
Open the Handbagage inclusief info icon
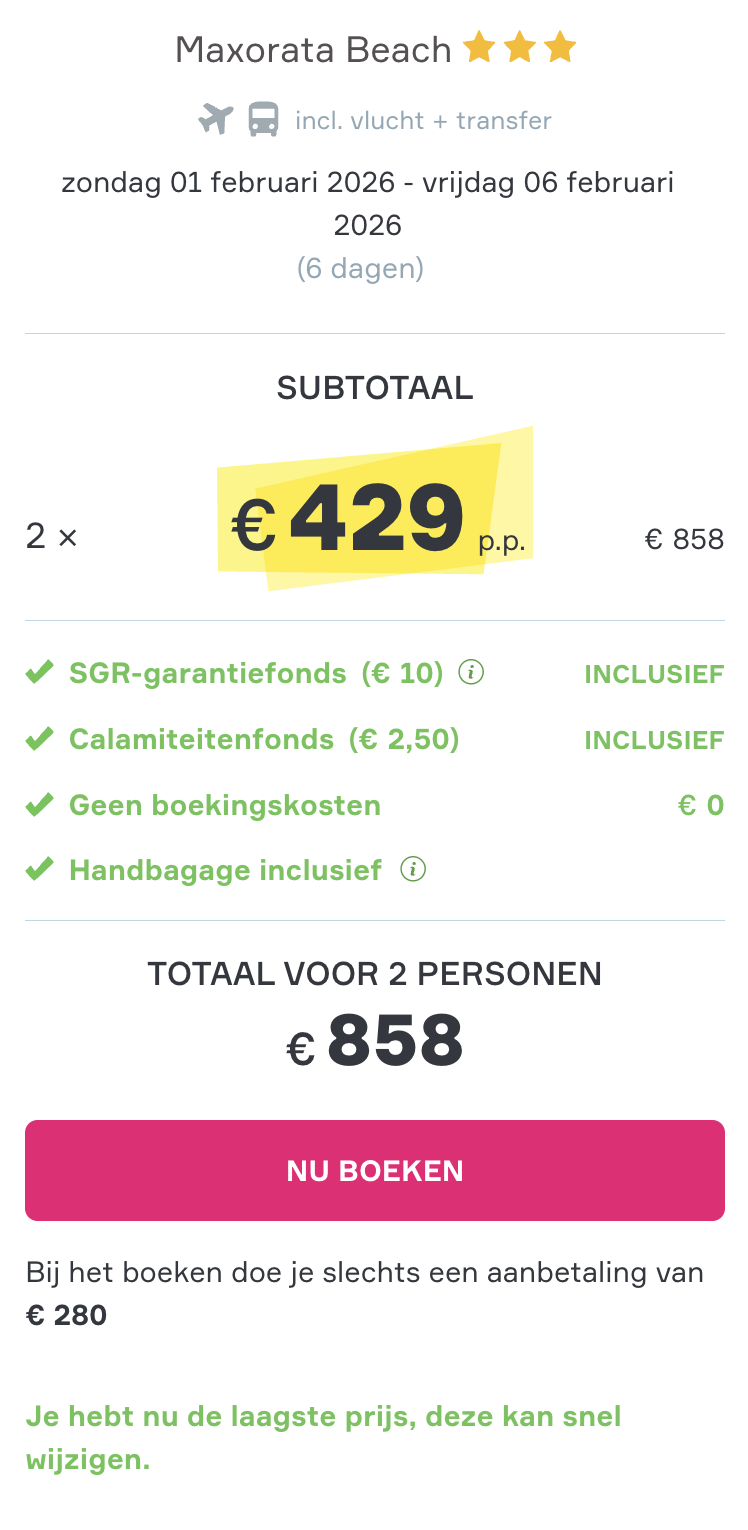pos(413,869)
